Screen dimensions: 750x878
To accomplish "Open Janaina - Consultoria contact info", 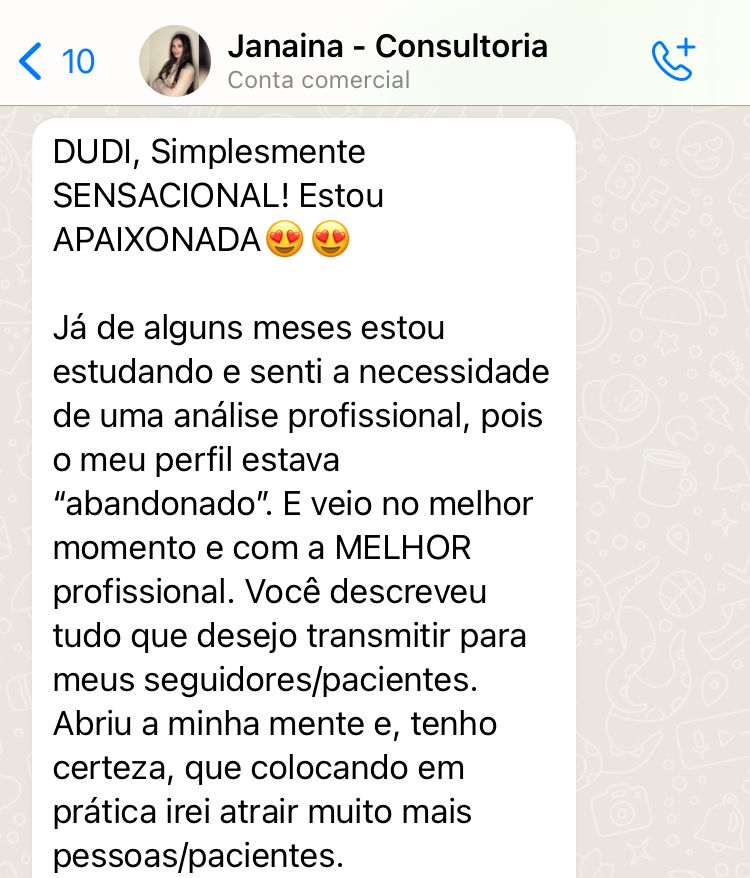I will pos(387,60).
